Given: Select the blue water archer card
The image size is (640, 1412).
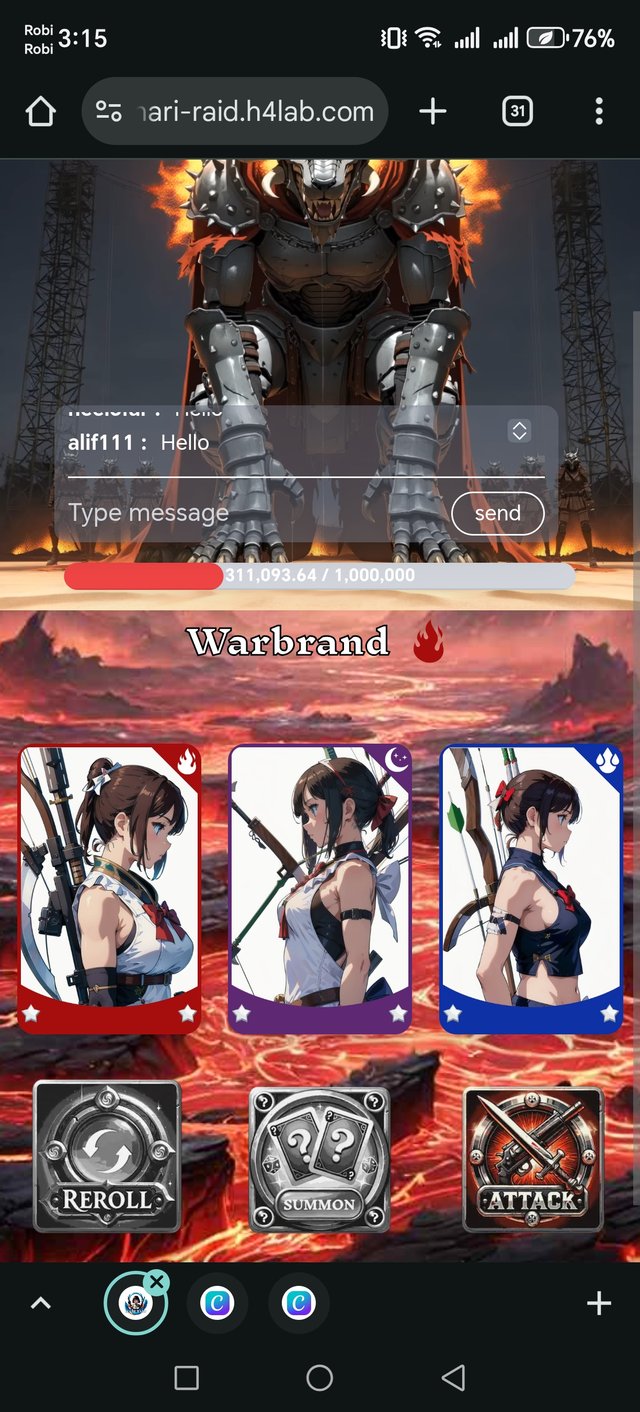Looking at the screenshot, I should click(x=531, y=889).
